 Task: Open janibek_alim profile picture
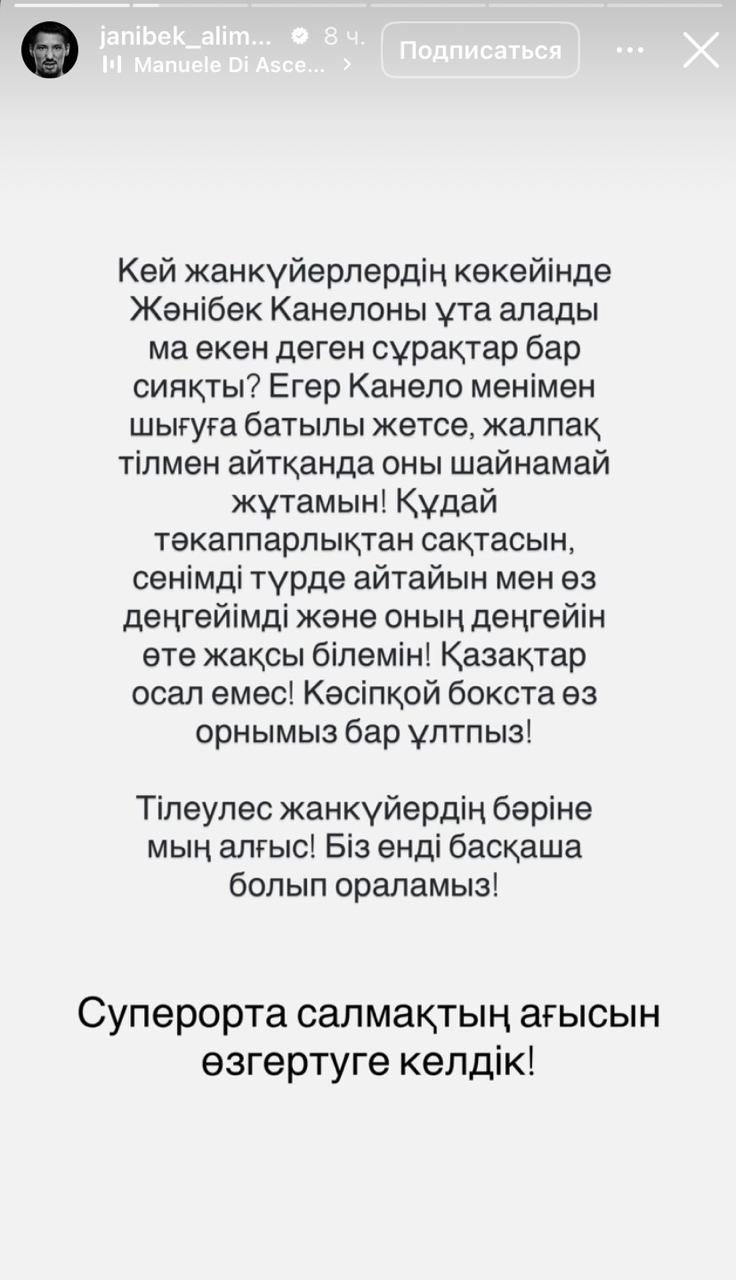50,50
